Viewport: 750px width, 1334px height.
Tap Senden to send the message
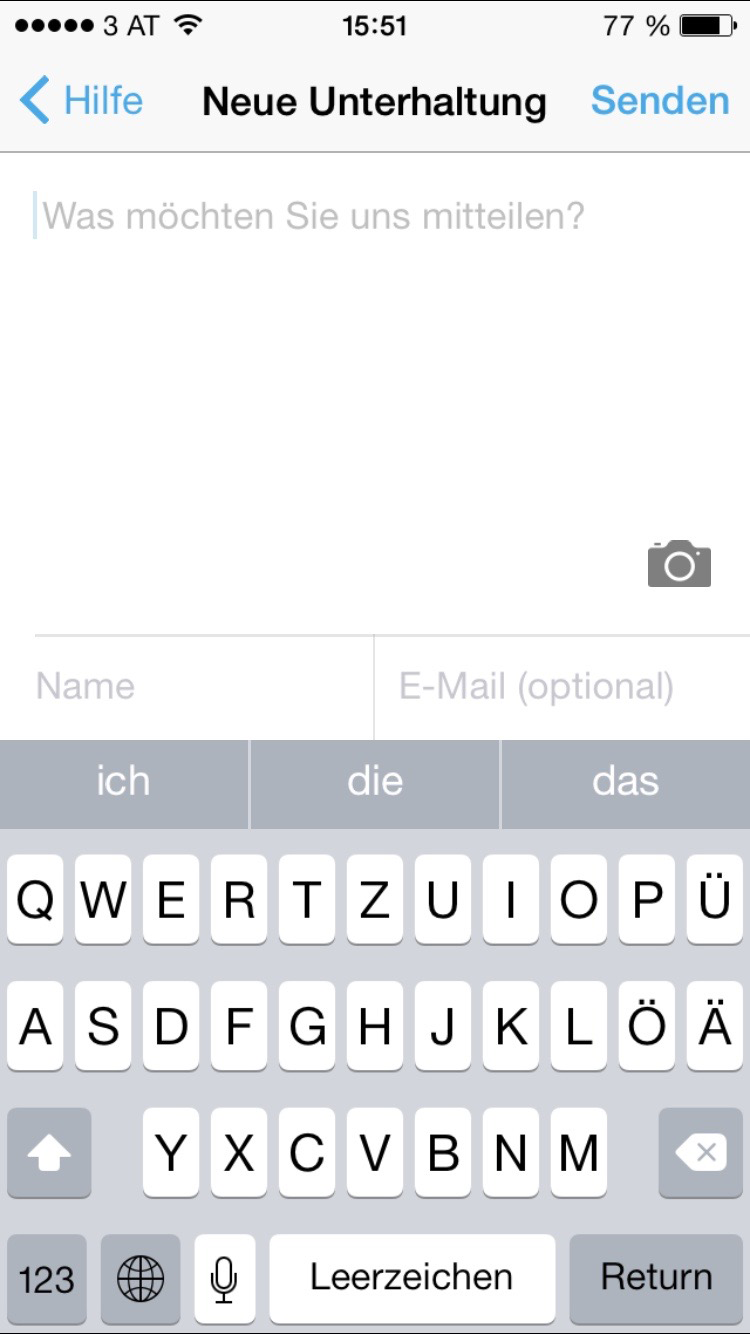(x=660, y=101)
